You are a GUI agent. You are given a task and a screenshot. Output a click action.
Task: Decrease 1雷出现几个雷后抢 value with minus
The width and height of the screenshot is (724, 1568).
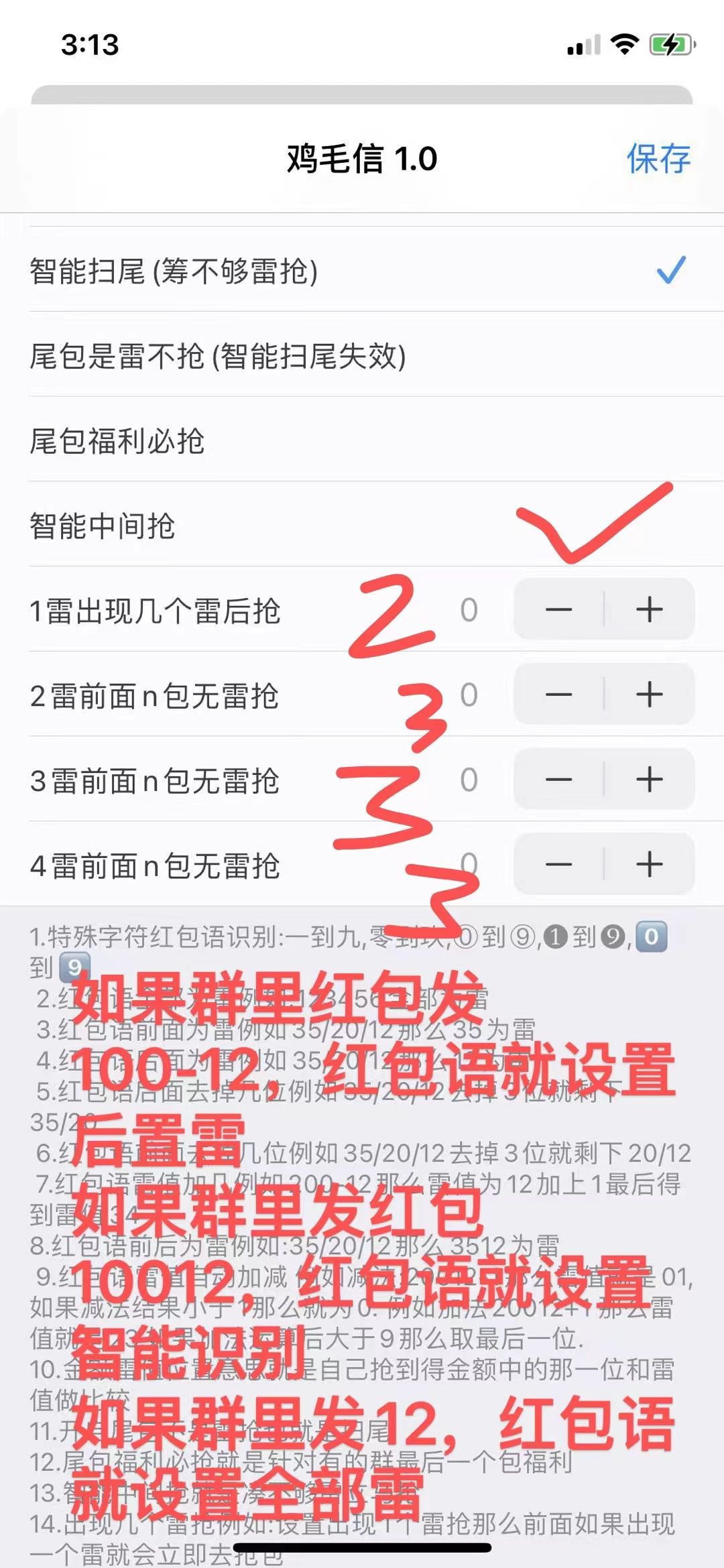(x=559, y=609)
